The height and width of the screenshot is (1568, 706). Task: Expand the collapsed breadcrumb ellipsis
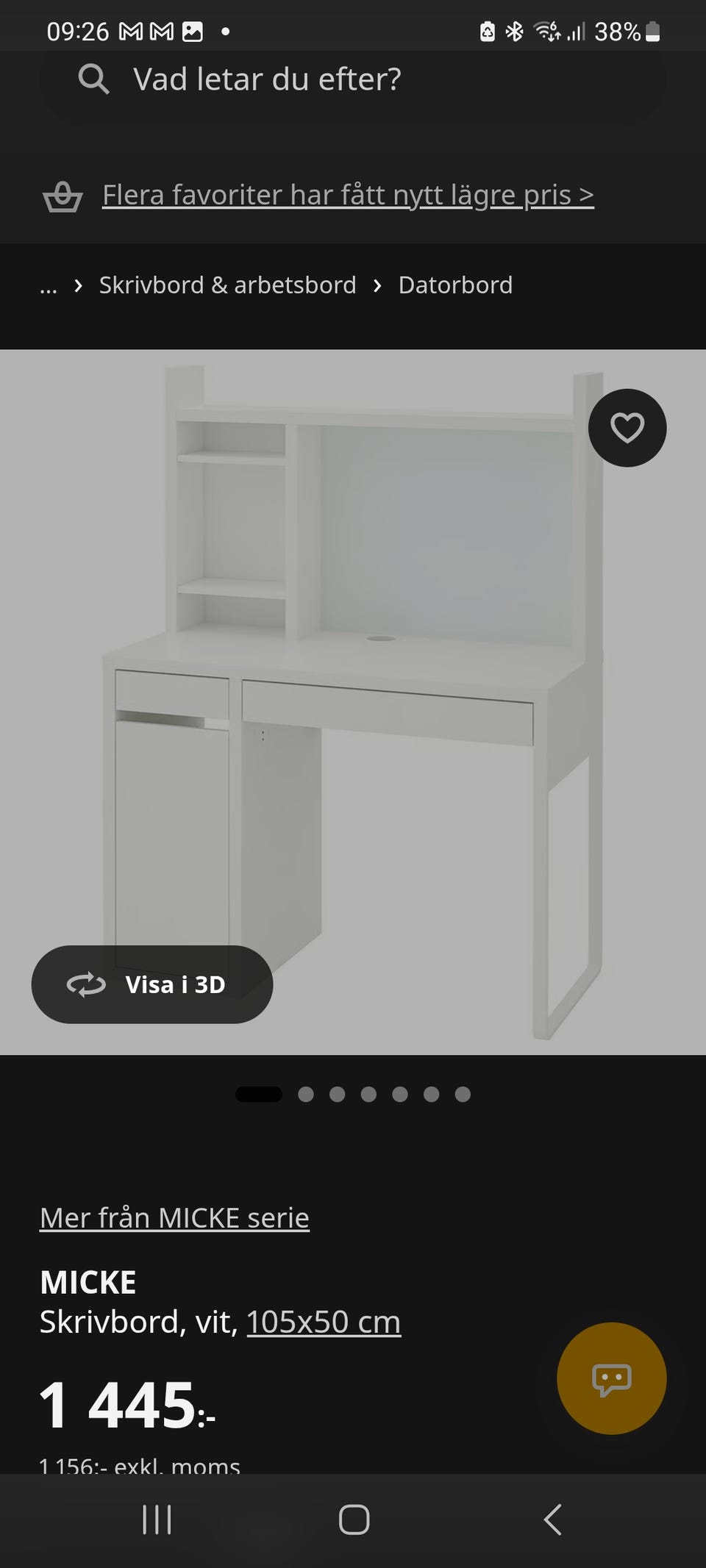click(x=49, y=285)
